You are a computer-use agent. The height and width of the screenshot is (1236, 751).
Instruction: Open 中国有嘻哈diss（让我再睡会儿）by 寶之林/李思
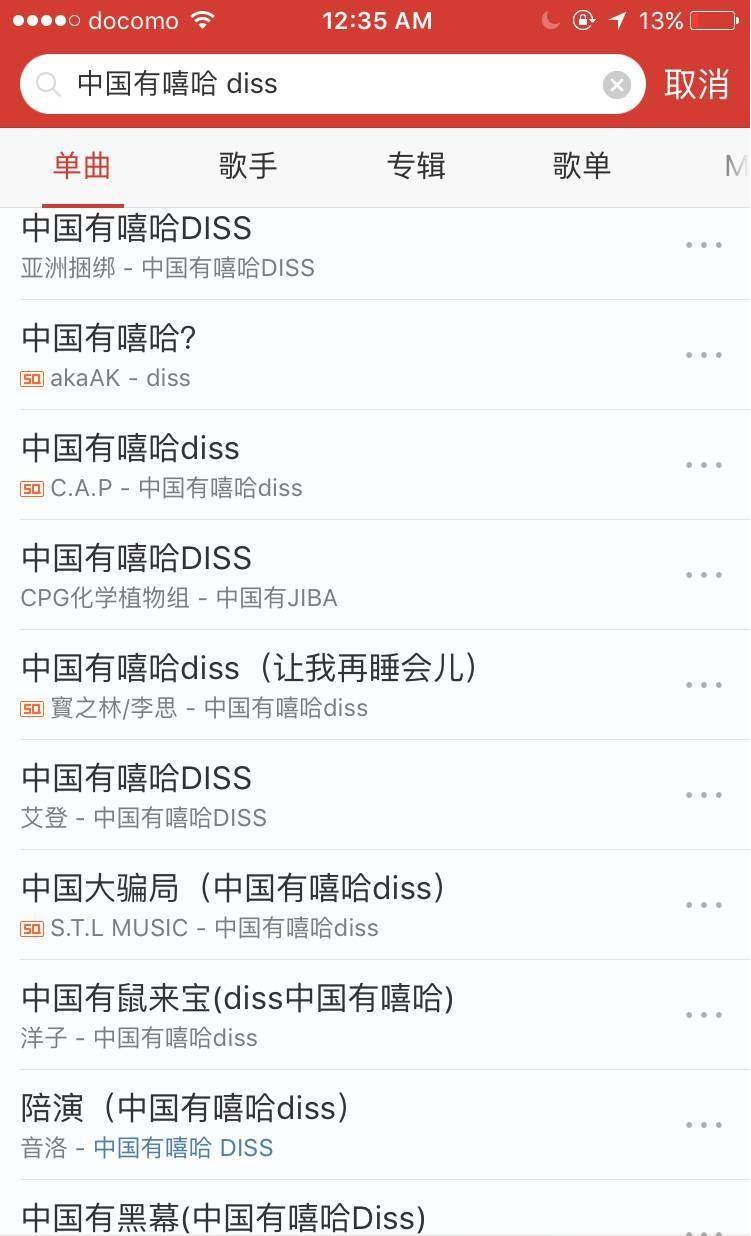tap(300, 685)
